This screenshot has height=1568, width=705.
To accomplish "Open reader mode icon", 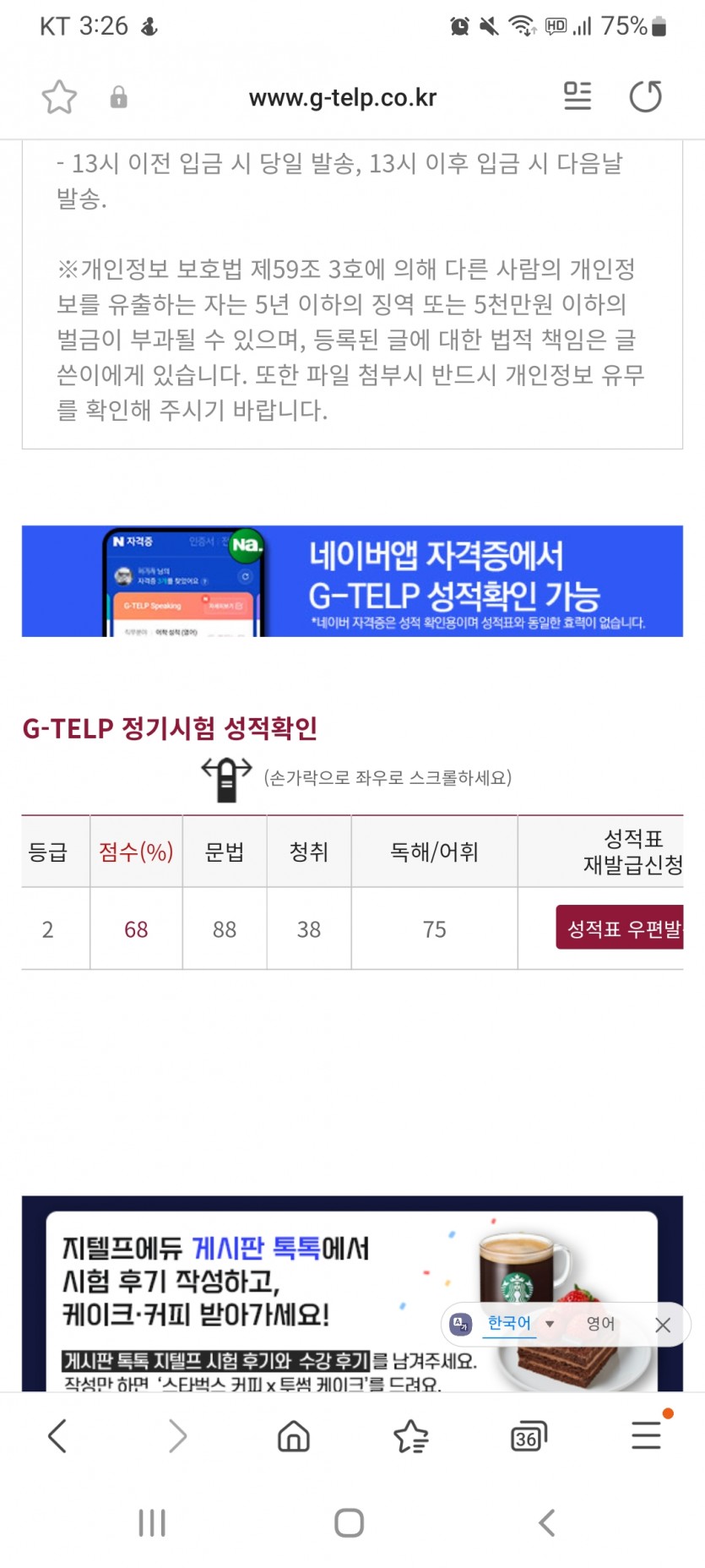I will tap(578, 96).
